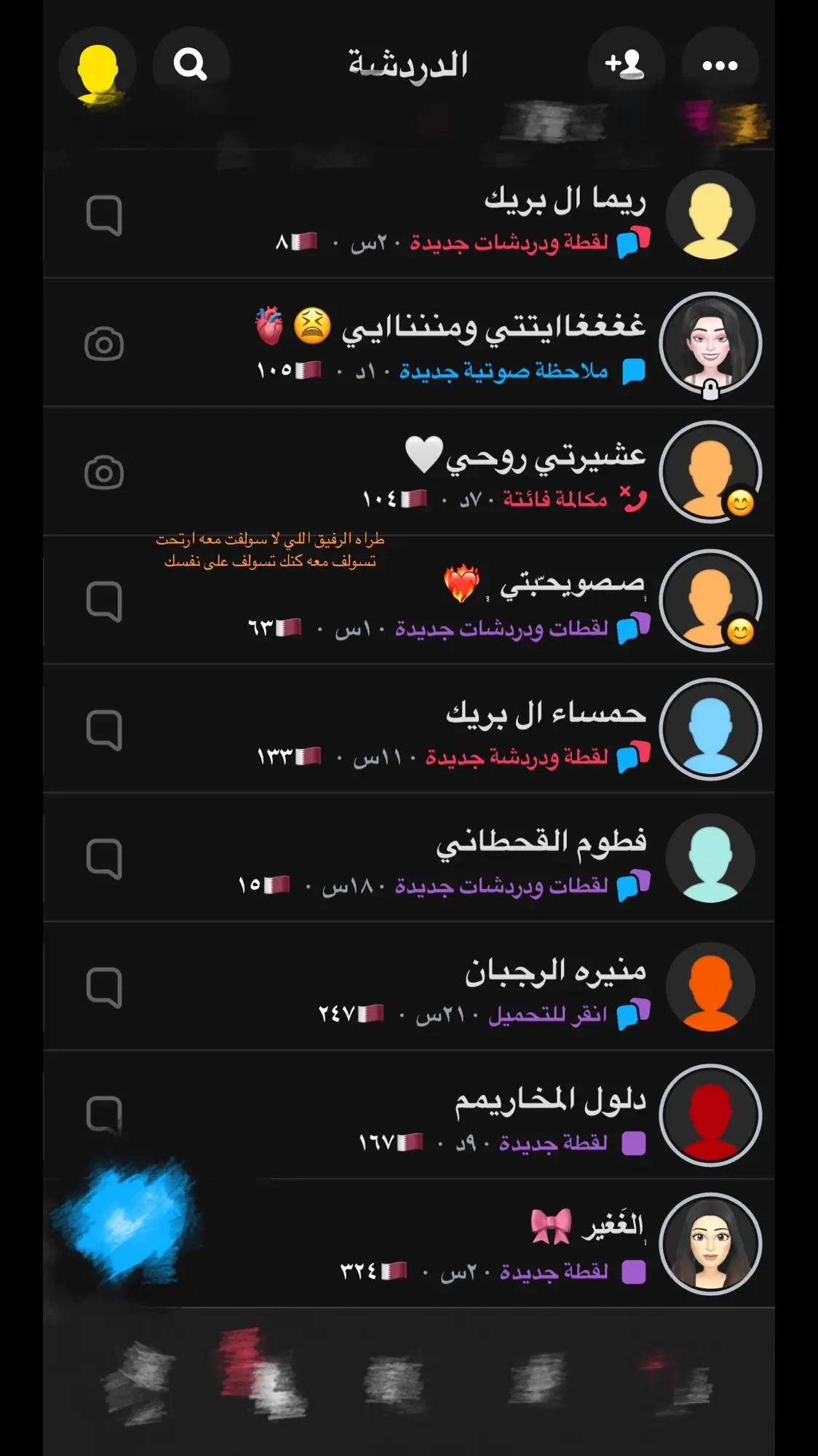
Task: Open the chat with فطوم القحطاني
Action: pos(409,858)
